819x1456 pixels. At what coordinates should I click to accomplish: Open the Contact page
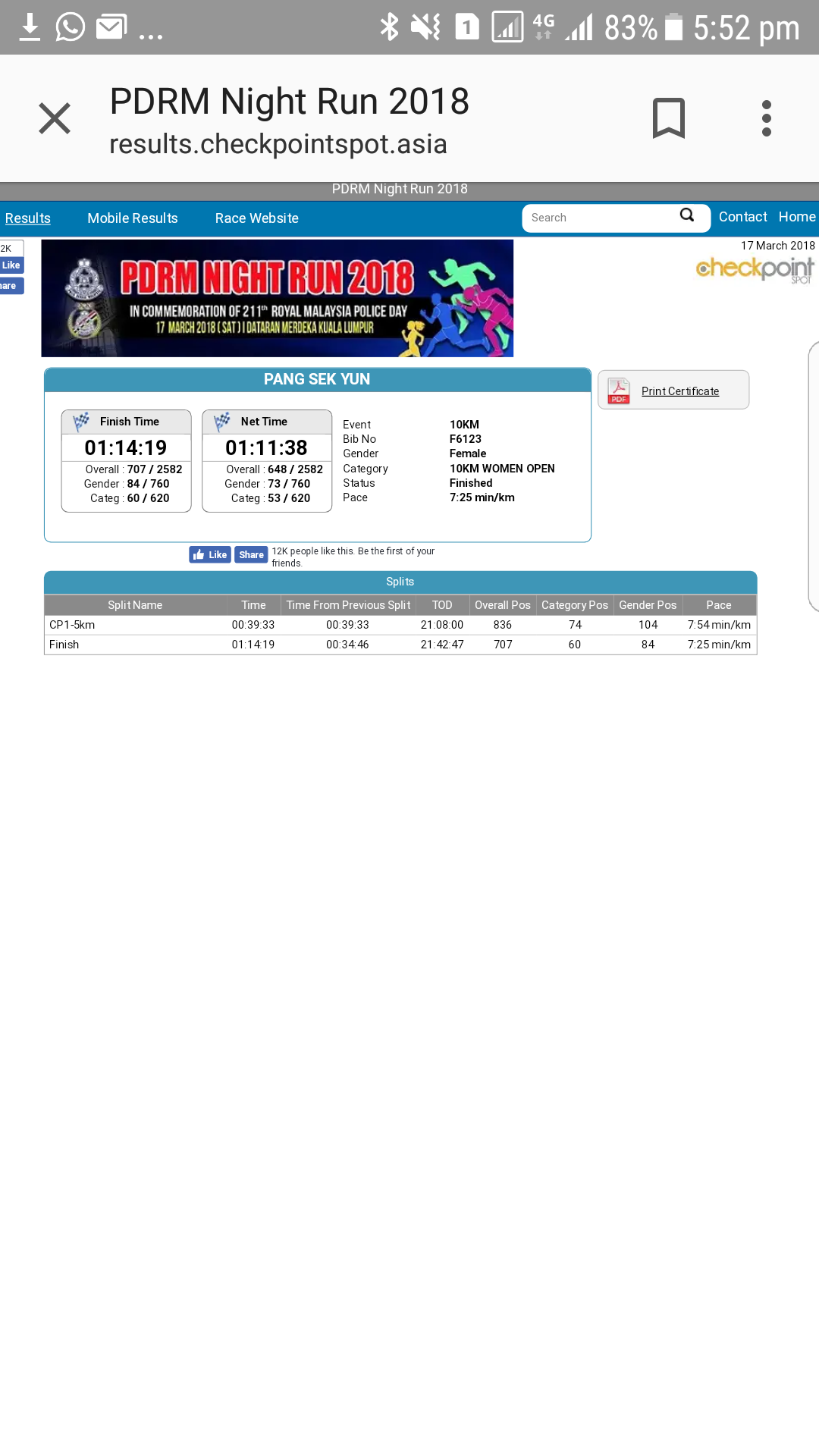743,217
